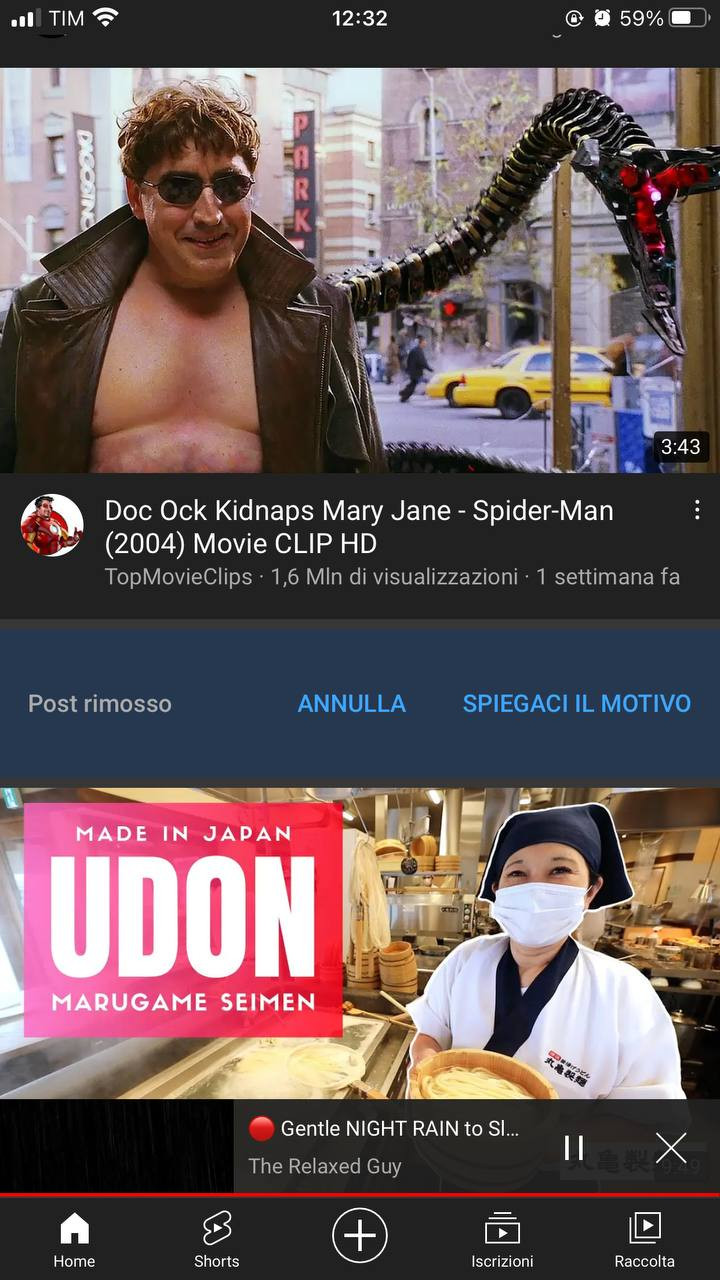
Task: Select SPIEGACI IL MOTIVO
Action: click(x=576, y=704)
